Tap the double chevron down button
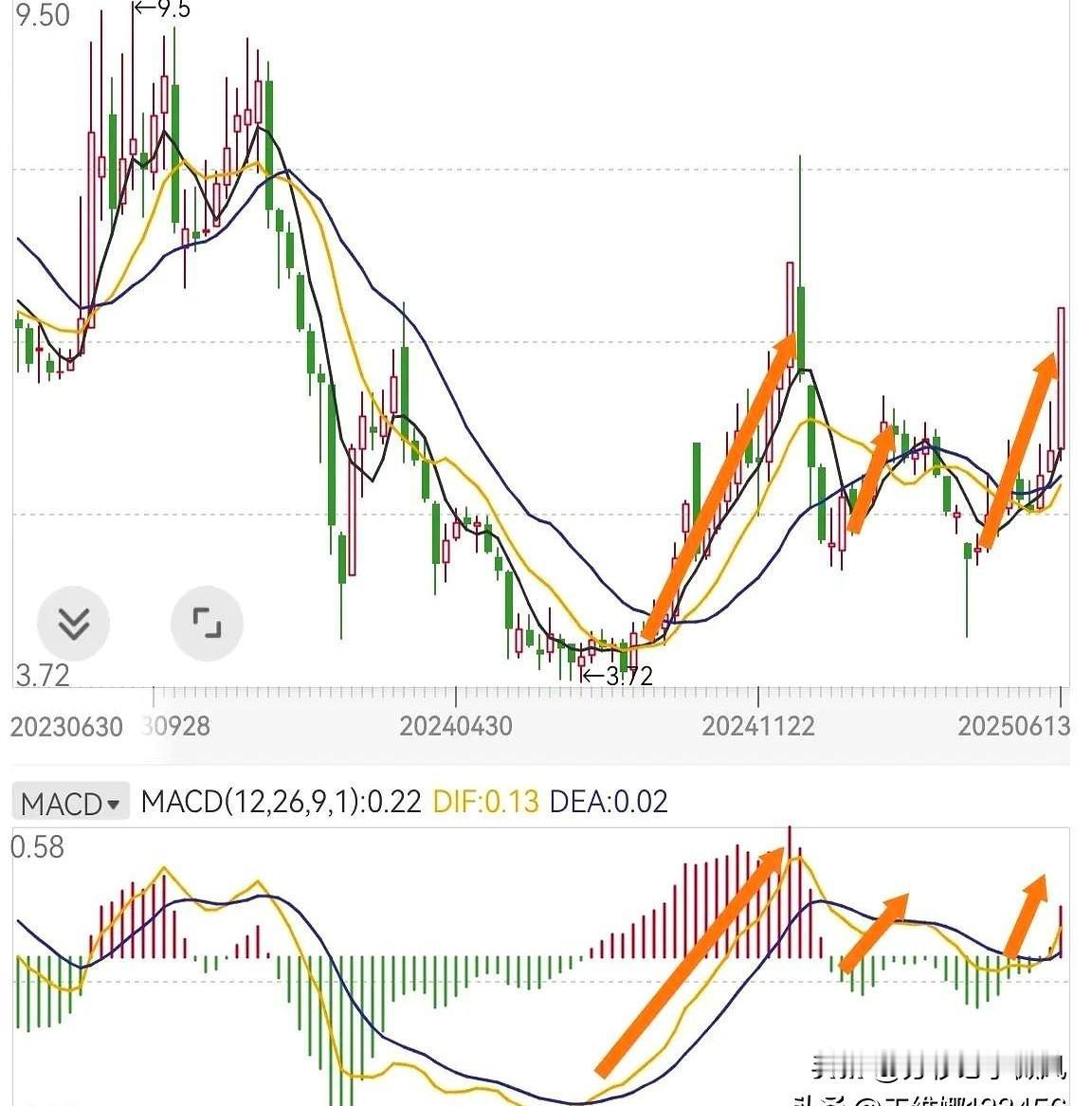The image size is (1092, 1106). point(74,623)
